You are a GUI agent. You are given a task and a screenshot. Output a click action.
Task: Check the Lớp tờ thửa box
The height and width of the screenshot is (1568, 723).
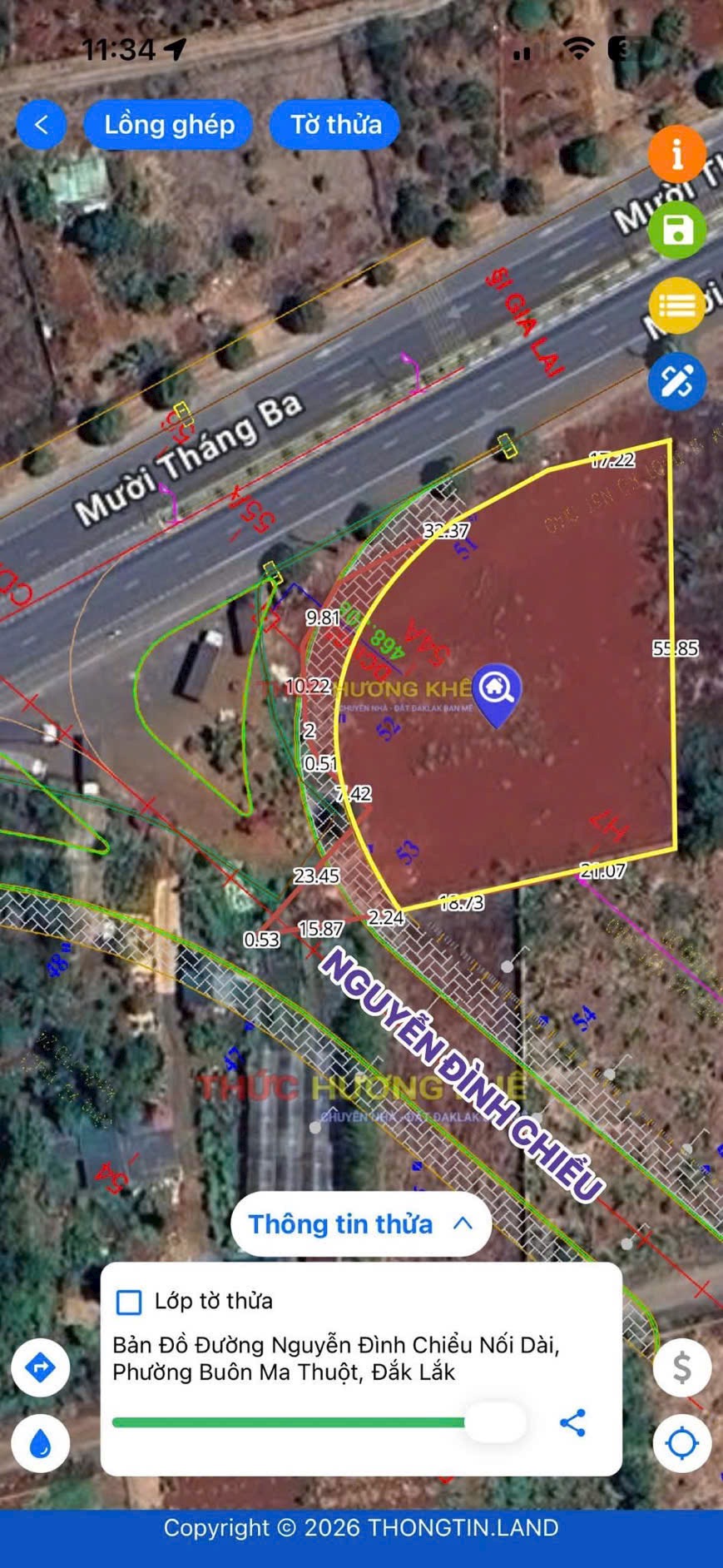coord(129,1302)
